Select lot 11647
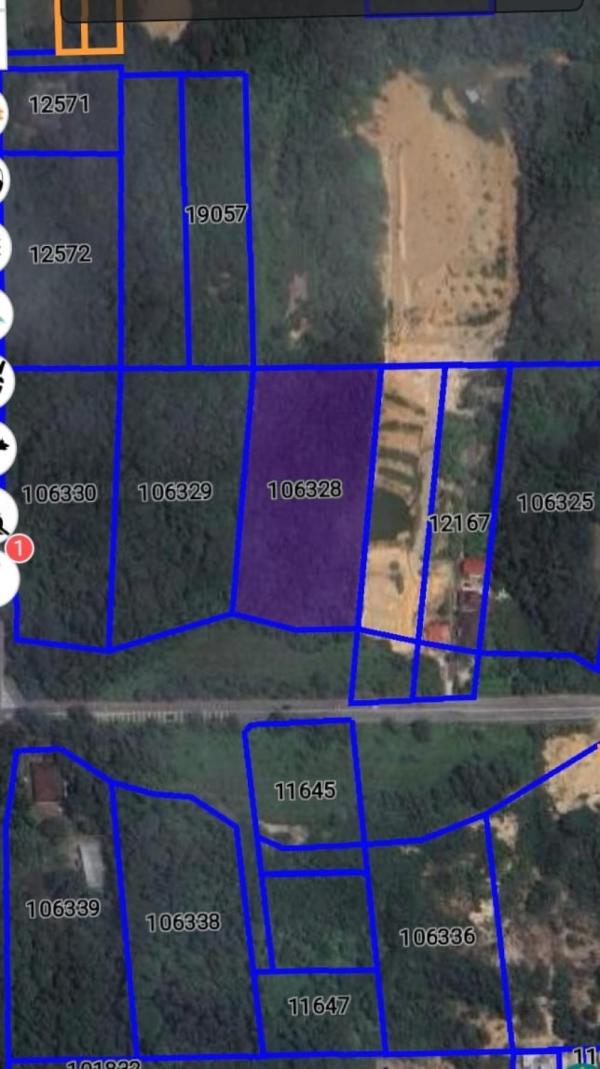The image size is (600, 1069). tap(318, 1006)
